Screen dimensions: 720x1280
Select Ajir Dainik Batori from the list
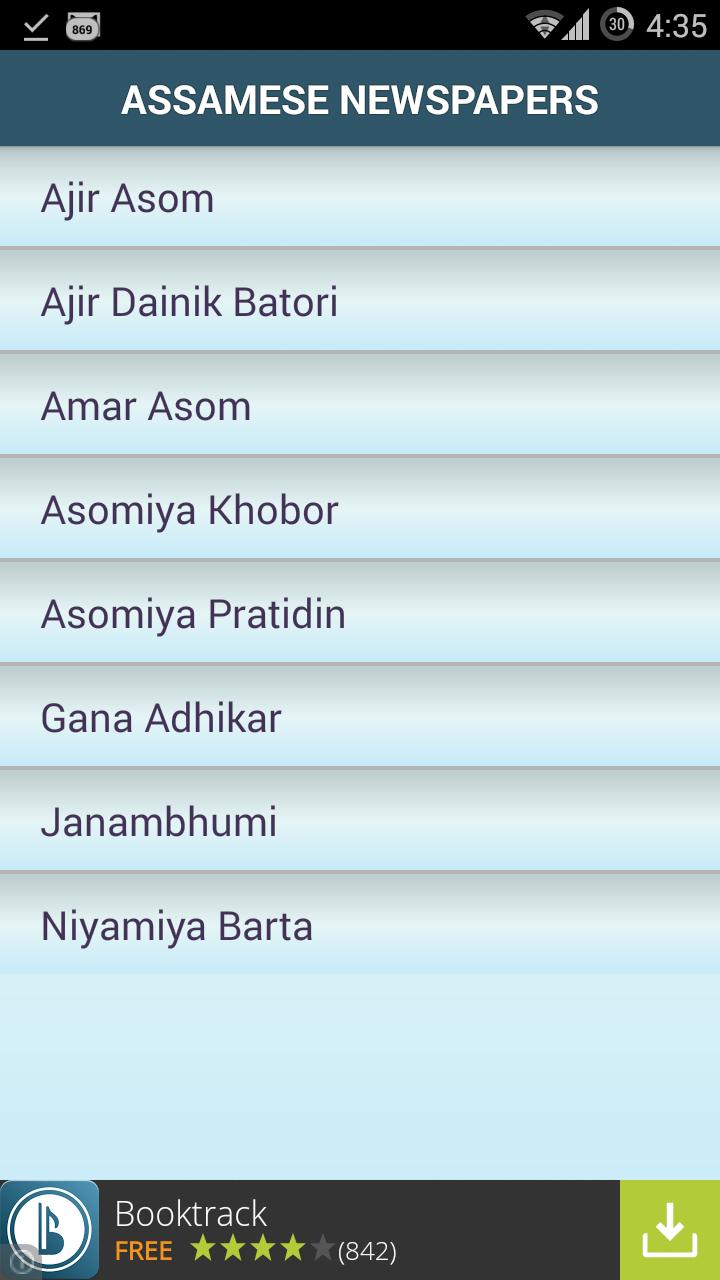point(360,302)
